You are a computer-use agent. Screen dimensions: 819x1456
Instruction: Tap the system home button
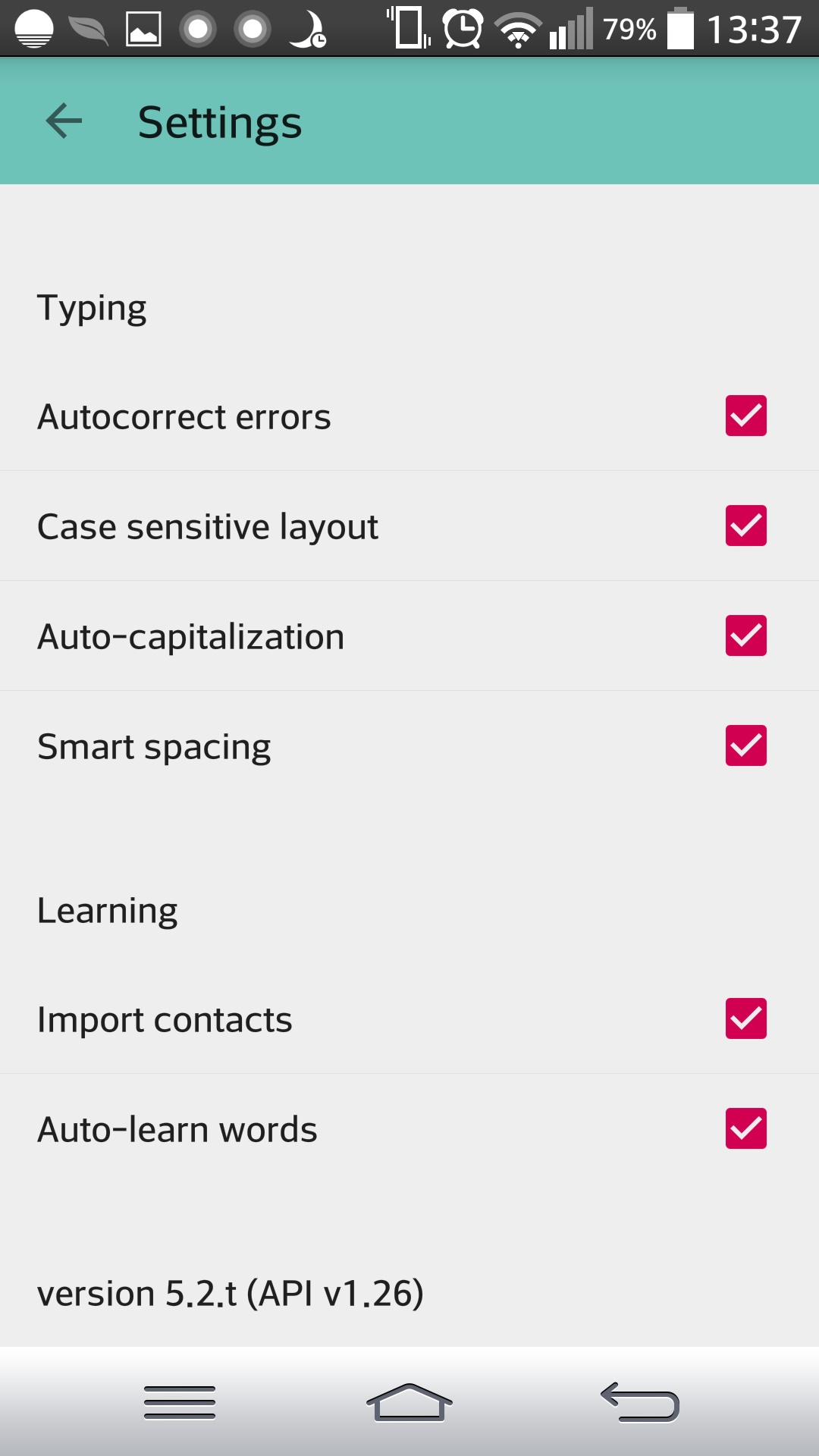(x=409, y=1403)
